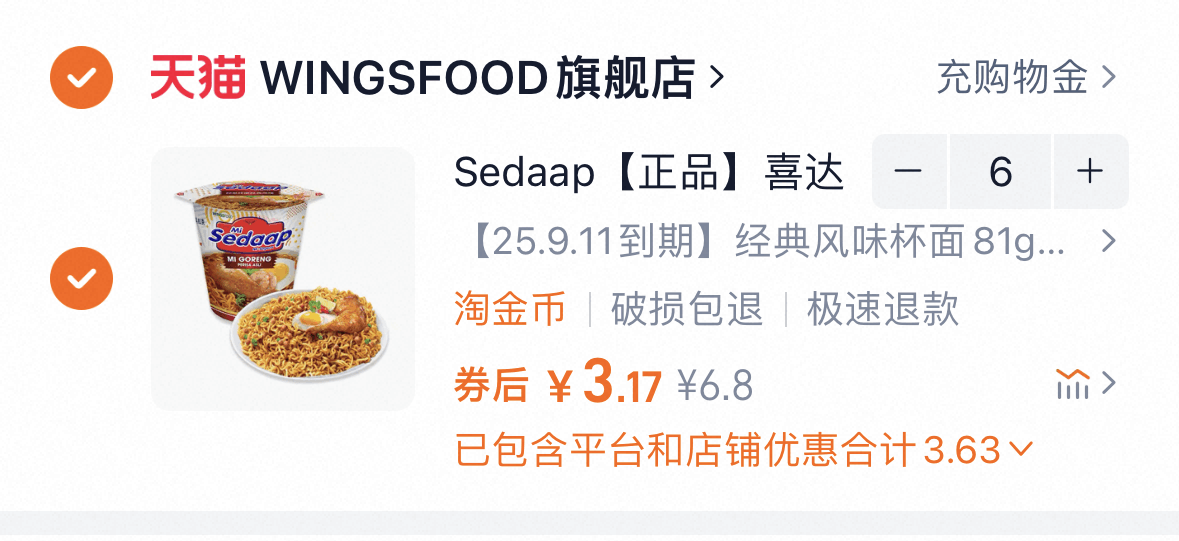
Task: Change the 经典风味杯面 81g variant selection
Action: pyautogui.click(x=780, y=241)
